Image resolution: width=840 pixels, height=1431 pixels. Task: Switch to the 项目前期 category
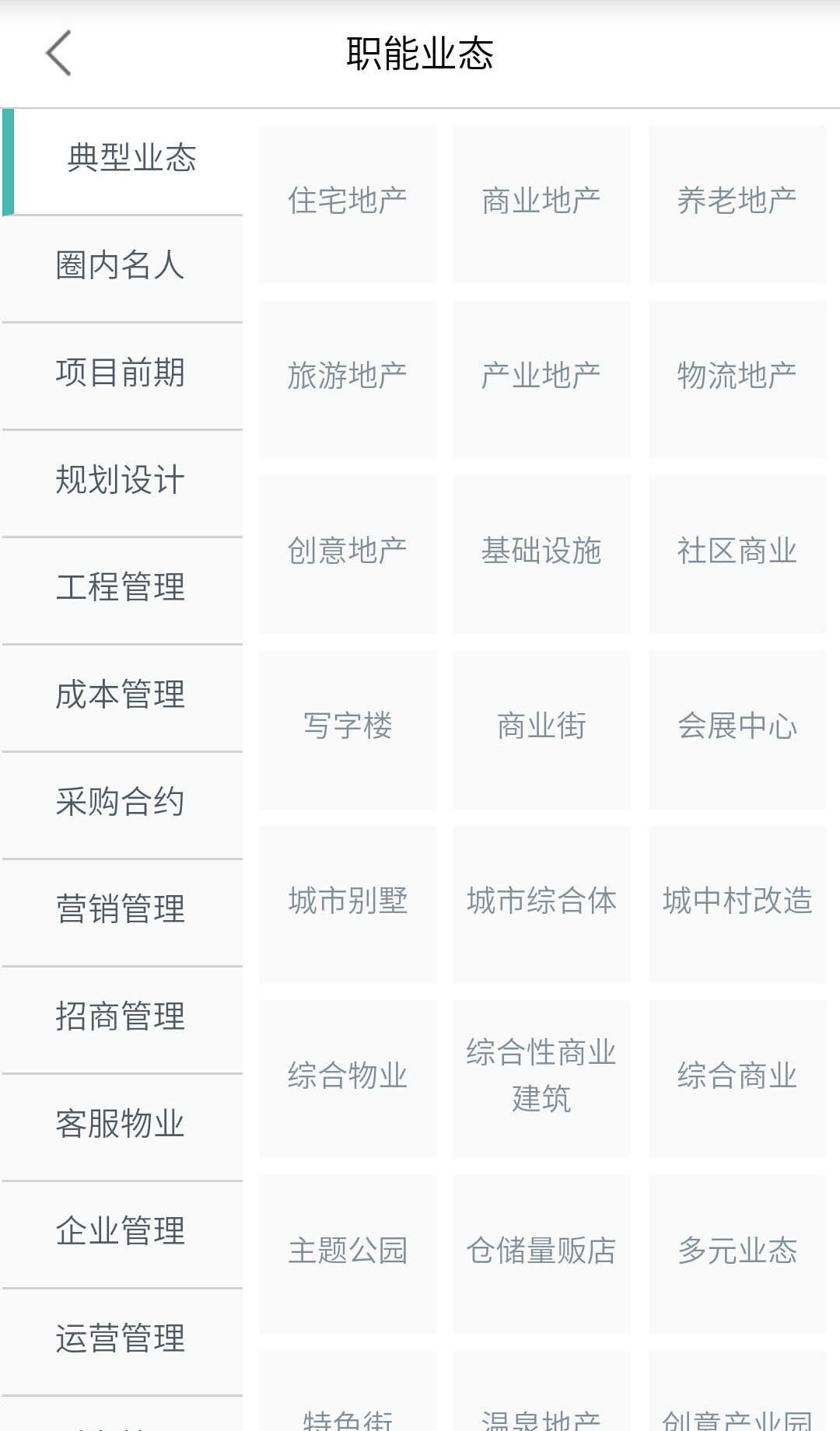(121, 373)
